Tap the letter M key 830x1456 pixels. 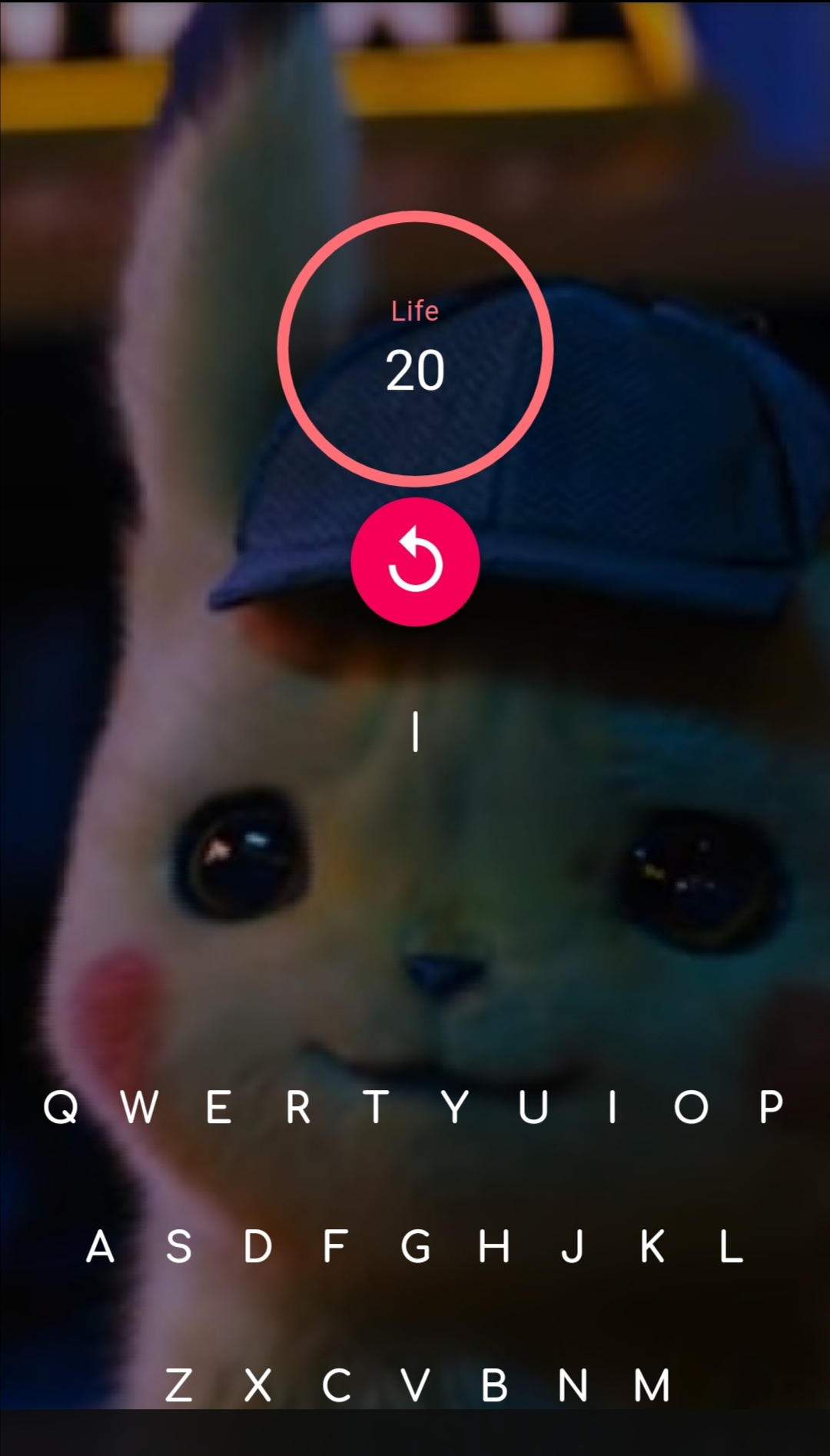(652, 1385)
